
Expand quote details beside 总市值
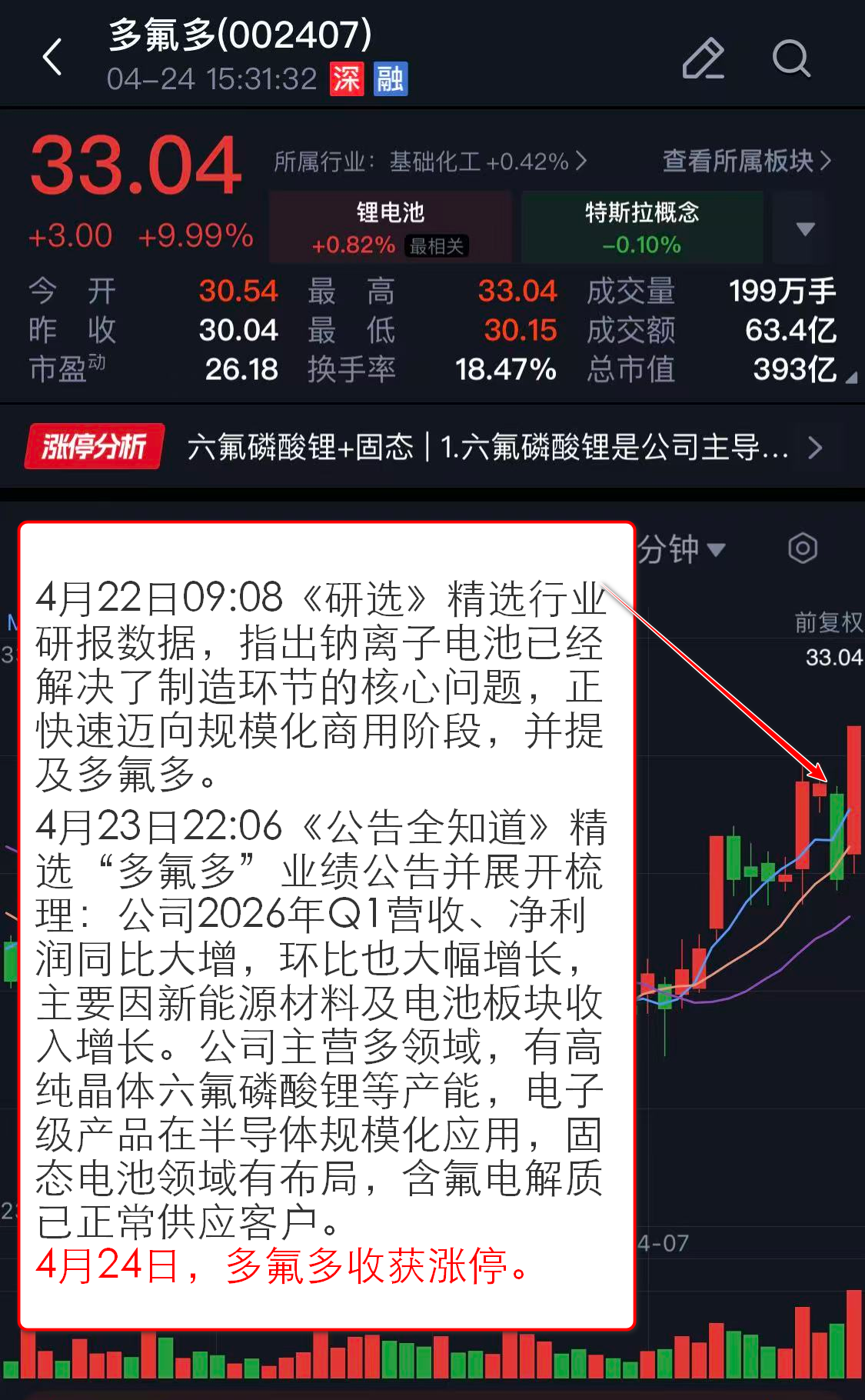coord(850,378)
